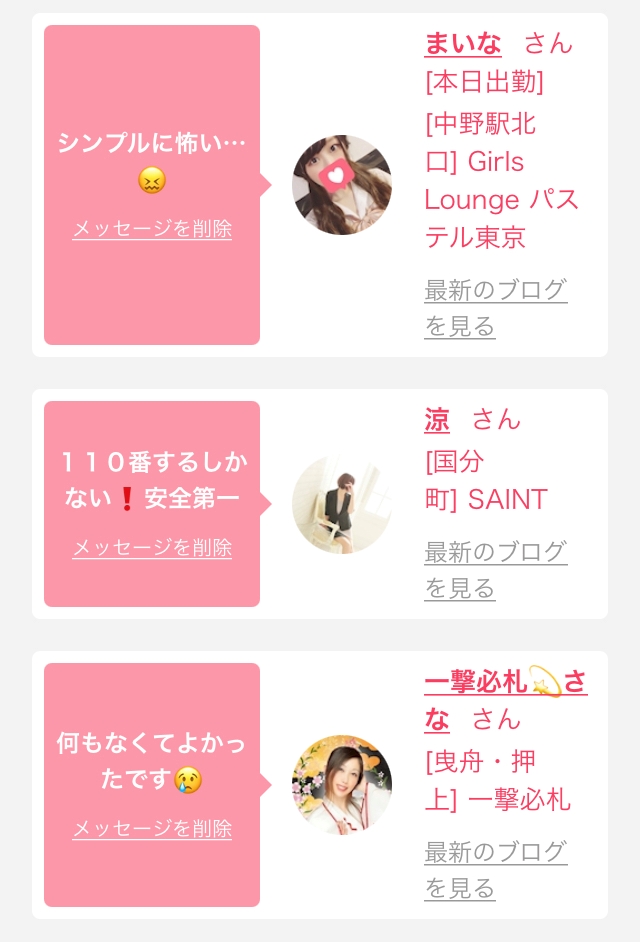Tap 一撃必札さな's avatar image

tap(341, 785)
